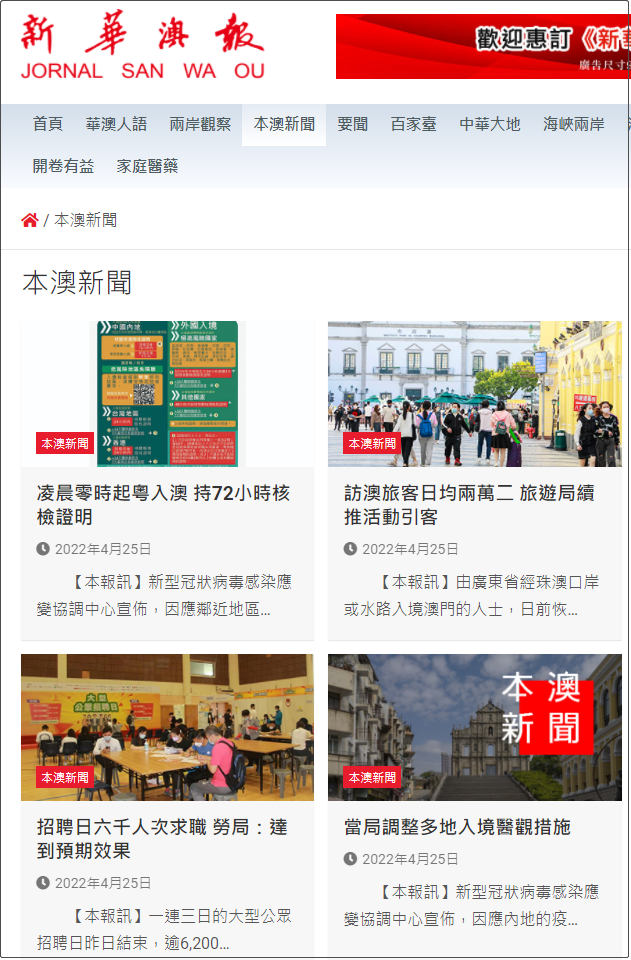The width and height of the screenshot is (631, 960).
Task: Open the 家庭醫藥 section
Action: [x=147, y=166]
